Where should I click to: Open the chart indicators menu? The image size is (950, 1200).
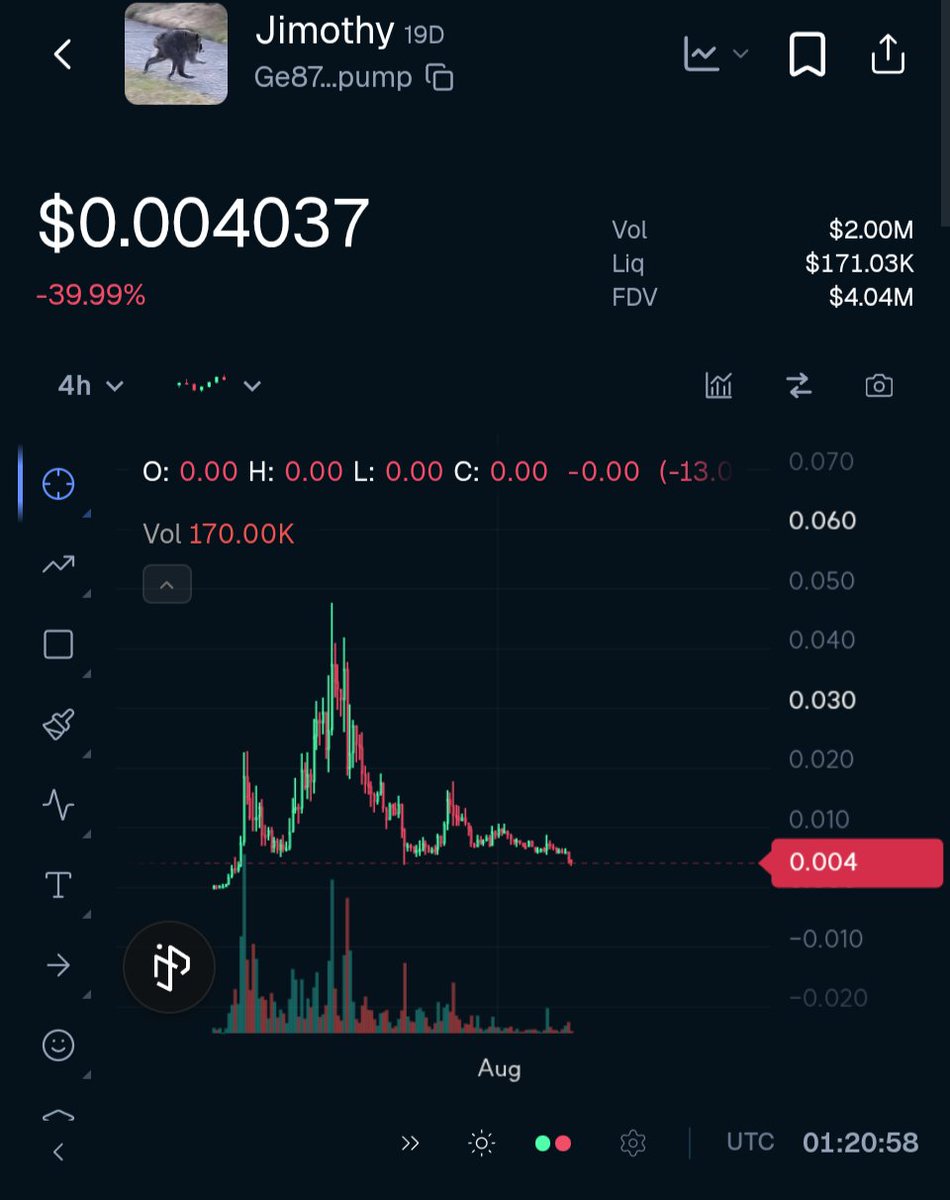[719, 385]
